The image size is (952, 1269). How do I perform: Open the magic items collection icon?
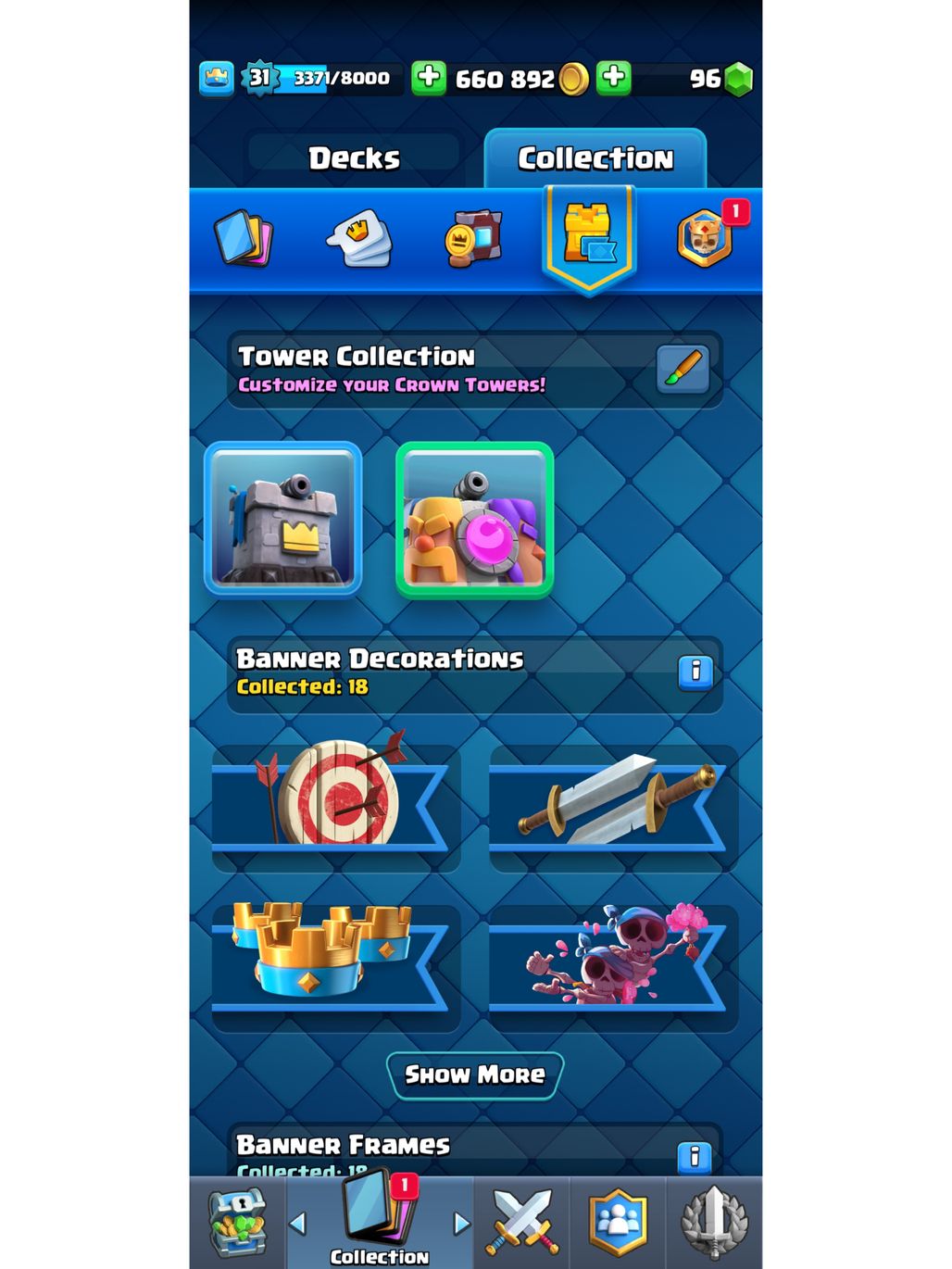point(473,239)
